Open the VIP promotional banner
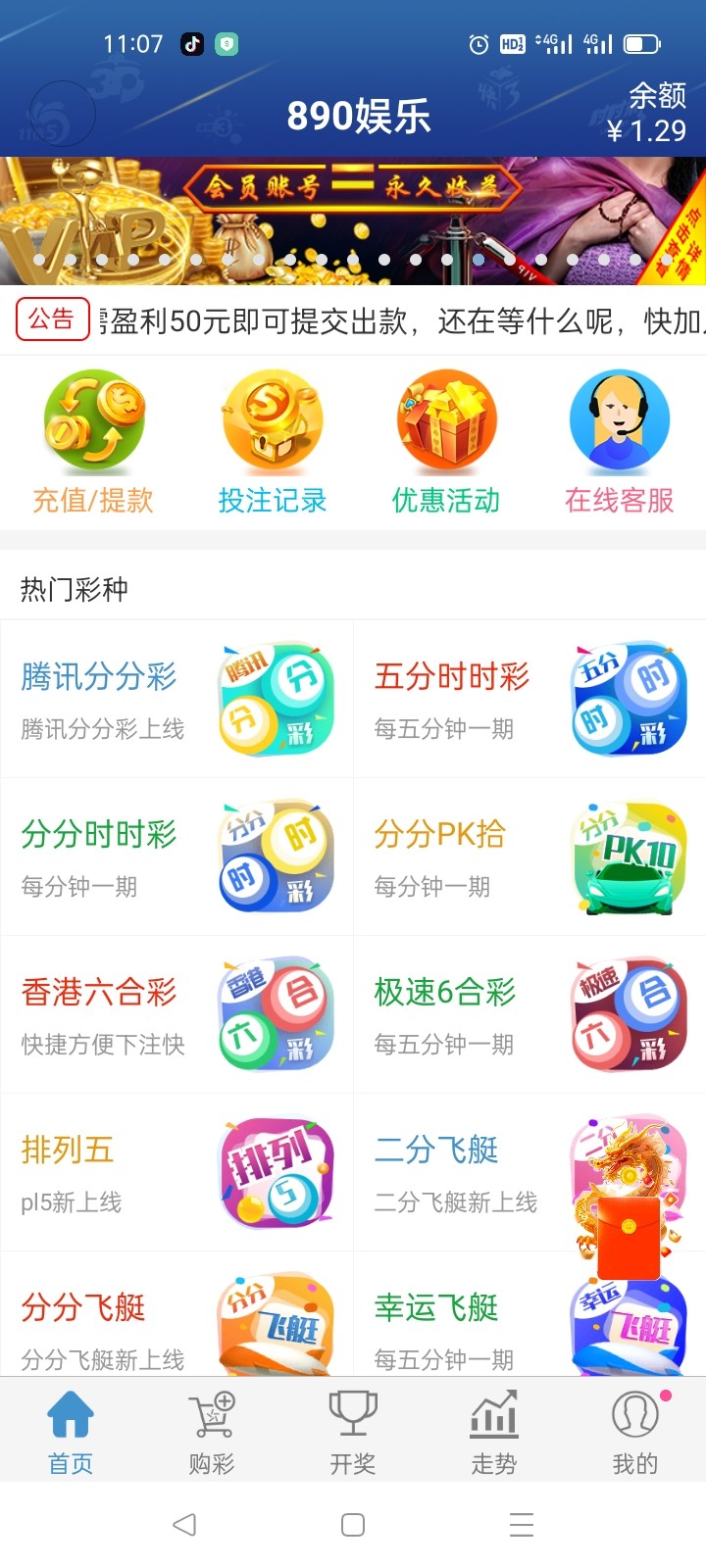This screenshot has height=1568, width=706. (x=353, y=220)
